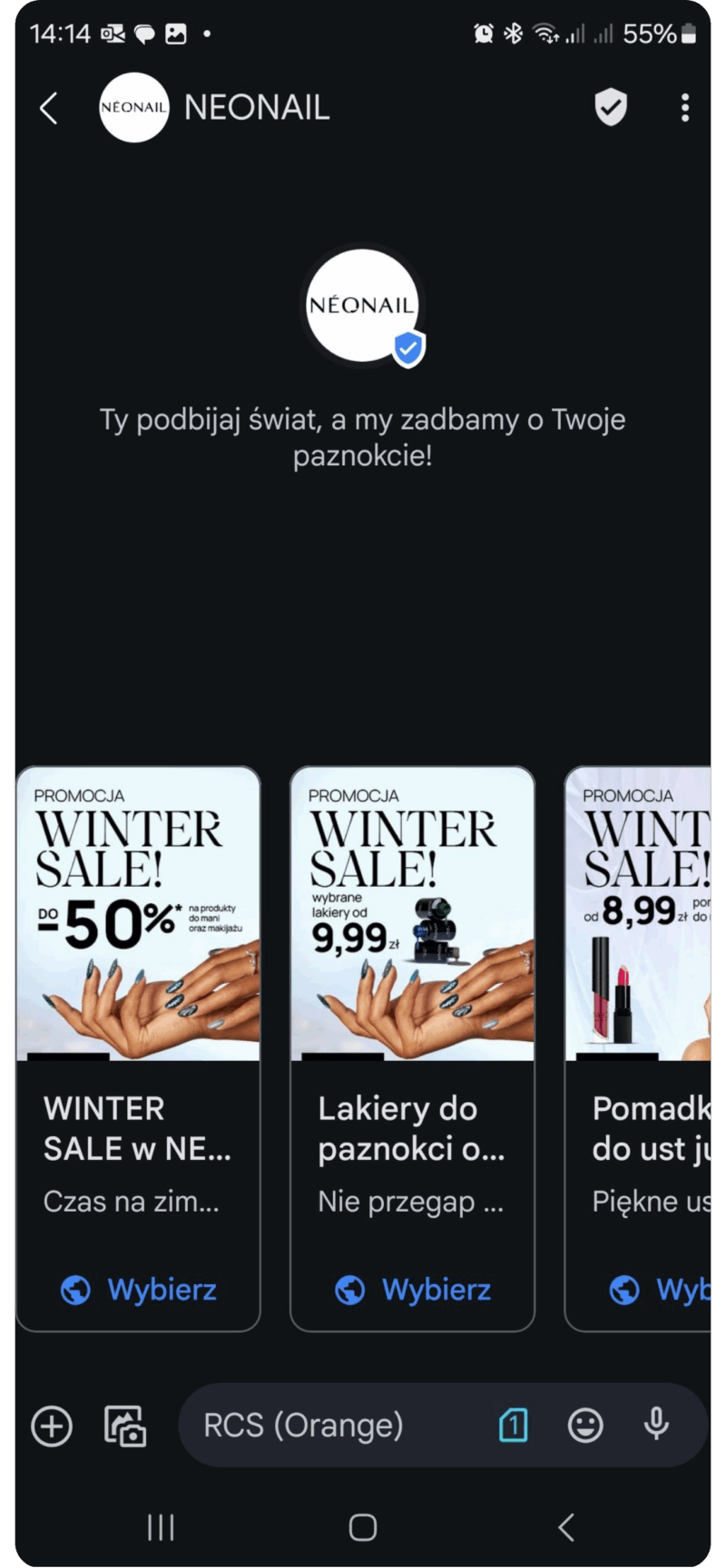Open recent apps from the navigation bar
Viewport: 726px width, 1568px height.
click(x=161, y=1528)
